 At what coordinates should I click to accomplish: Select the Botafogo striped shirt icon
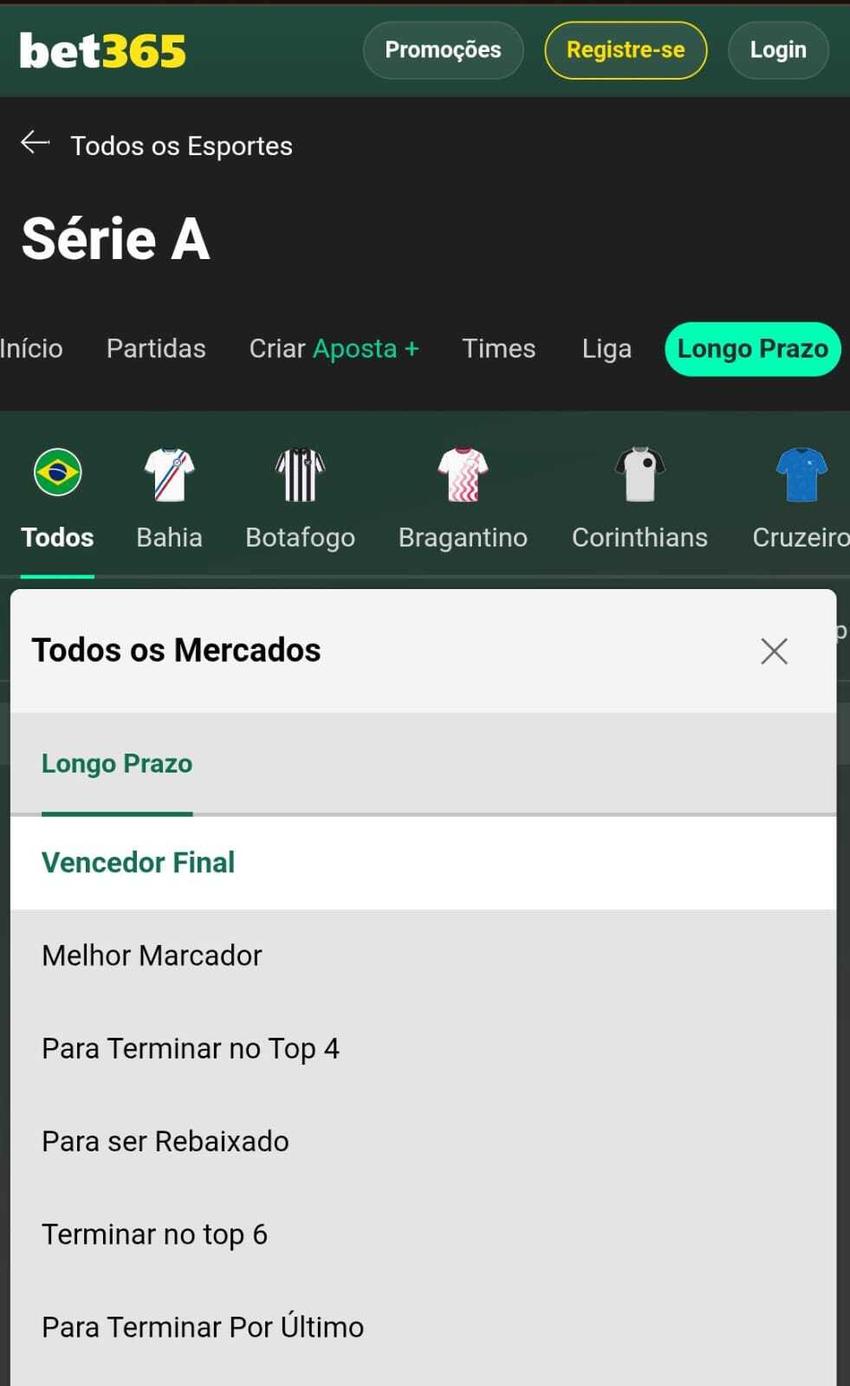[299, 473]
